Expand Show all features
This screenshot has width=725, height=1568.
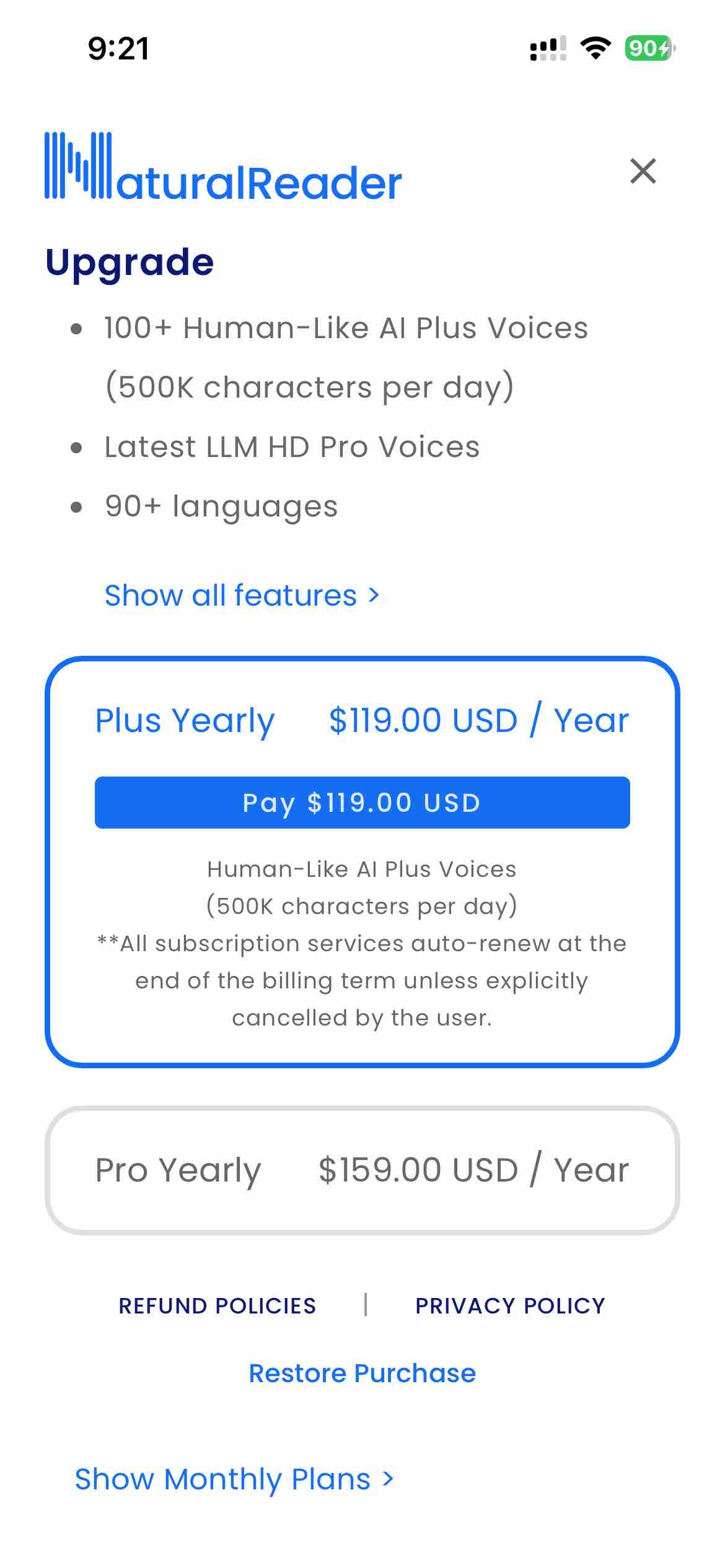242,596
